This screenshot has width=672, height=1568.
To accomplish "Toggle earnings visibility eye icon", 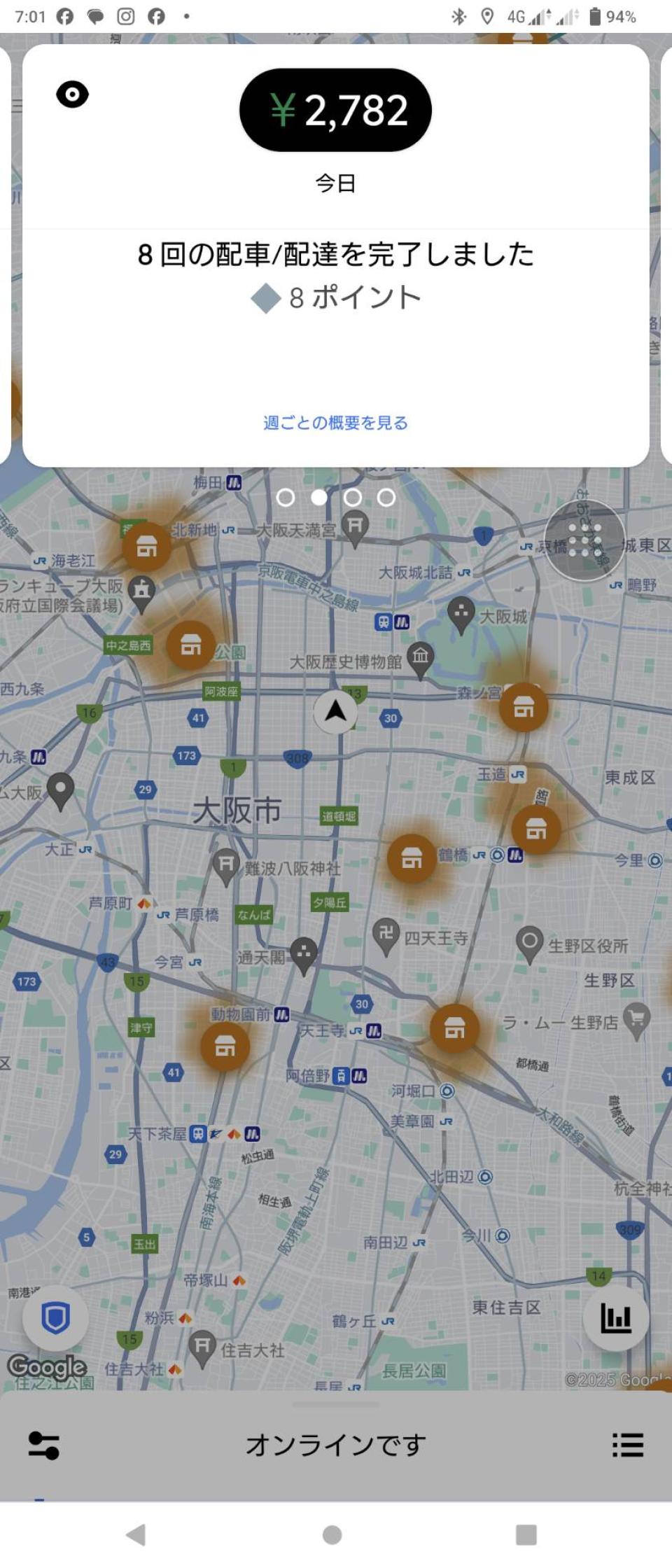I will coord(72,94).
